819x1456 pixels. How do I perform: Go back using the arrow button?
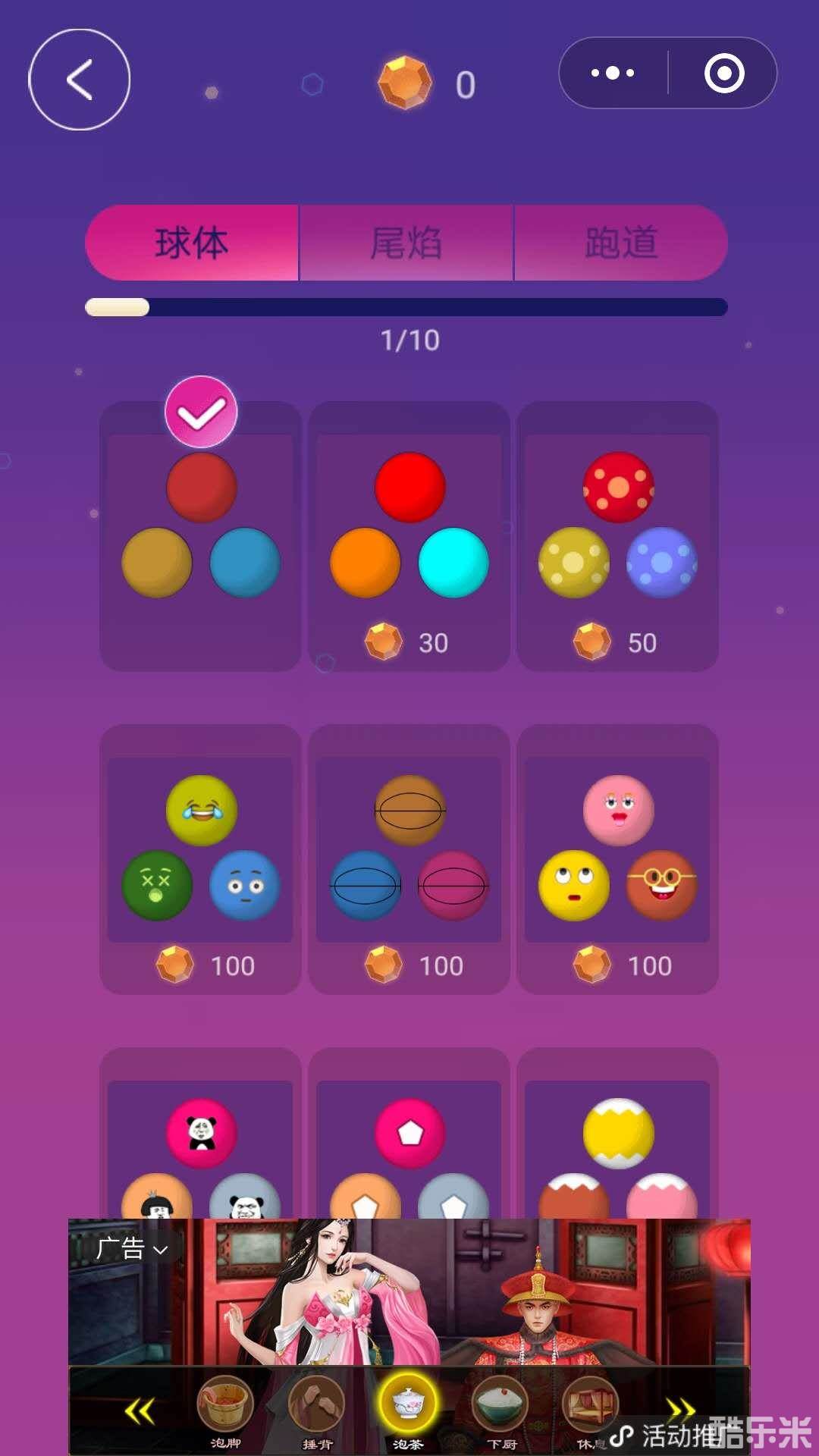[79, 80]
